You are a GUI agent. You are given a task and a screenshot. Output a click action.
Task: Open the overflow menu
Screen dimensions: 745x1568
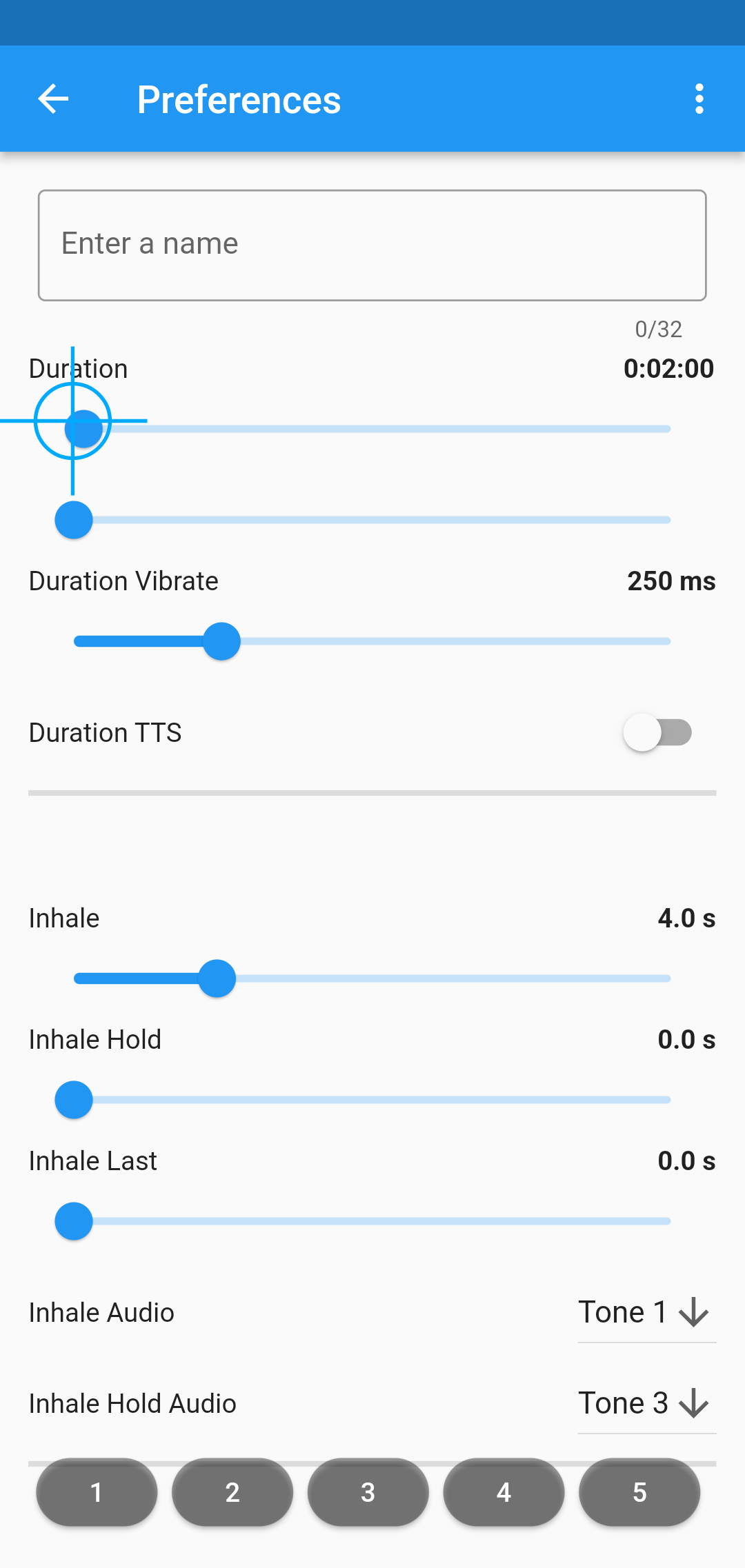[699, 99]
